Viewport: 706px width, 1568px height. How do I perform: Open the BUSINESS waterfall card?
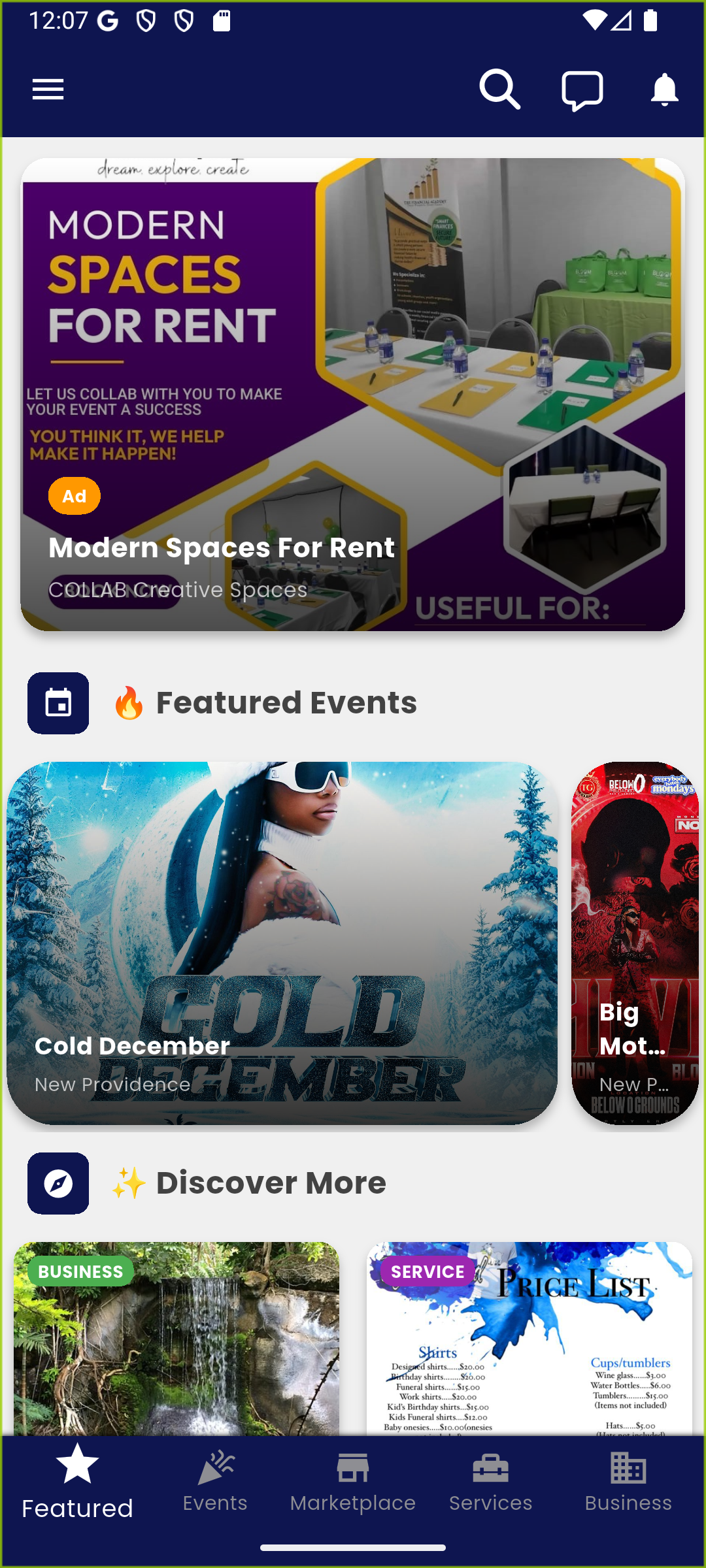click(176, 1339)
